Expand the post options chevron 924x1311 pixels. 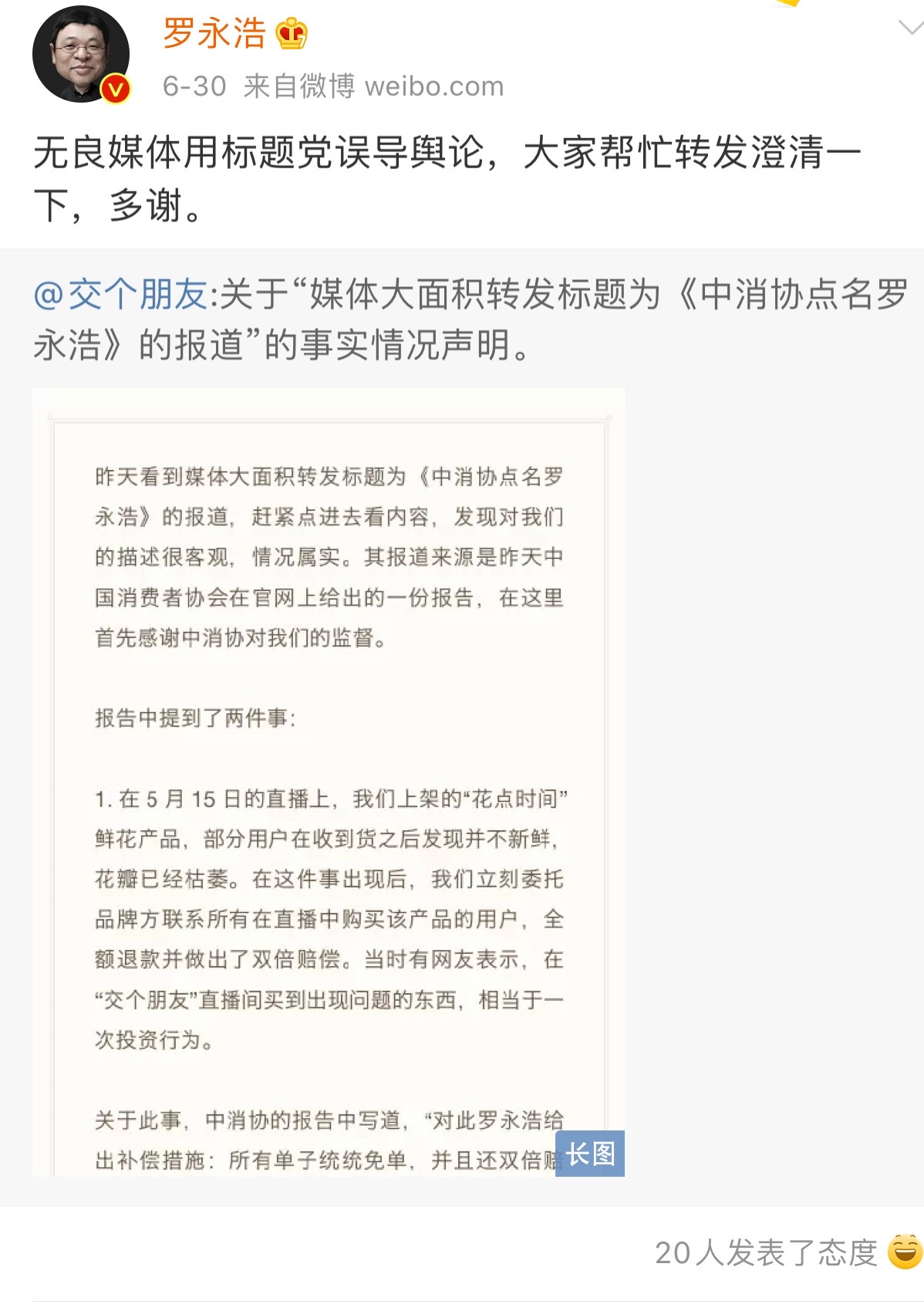910,28
